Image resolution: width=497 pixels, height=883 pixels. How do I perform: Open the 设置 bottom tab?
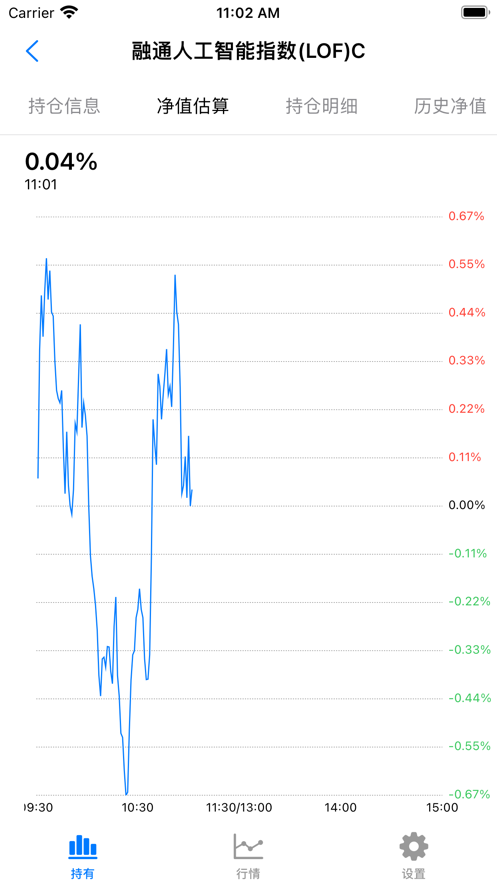click(414, 855)
